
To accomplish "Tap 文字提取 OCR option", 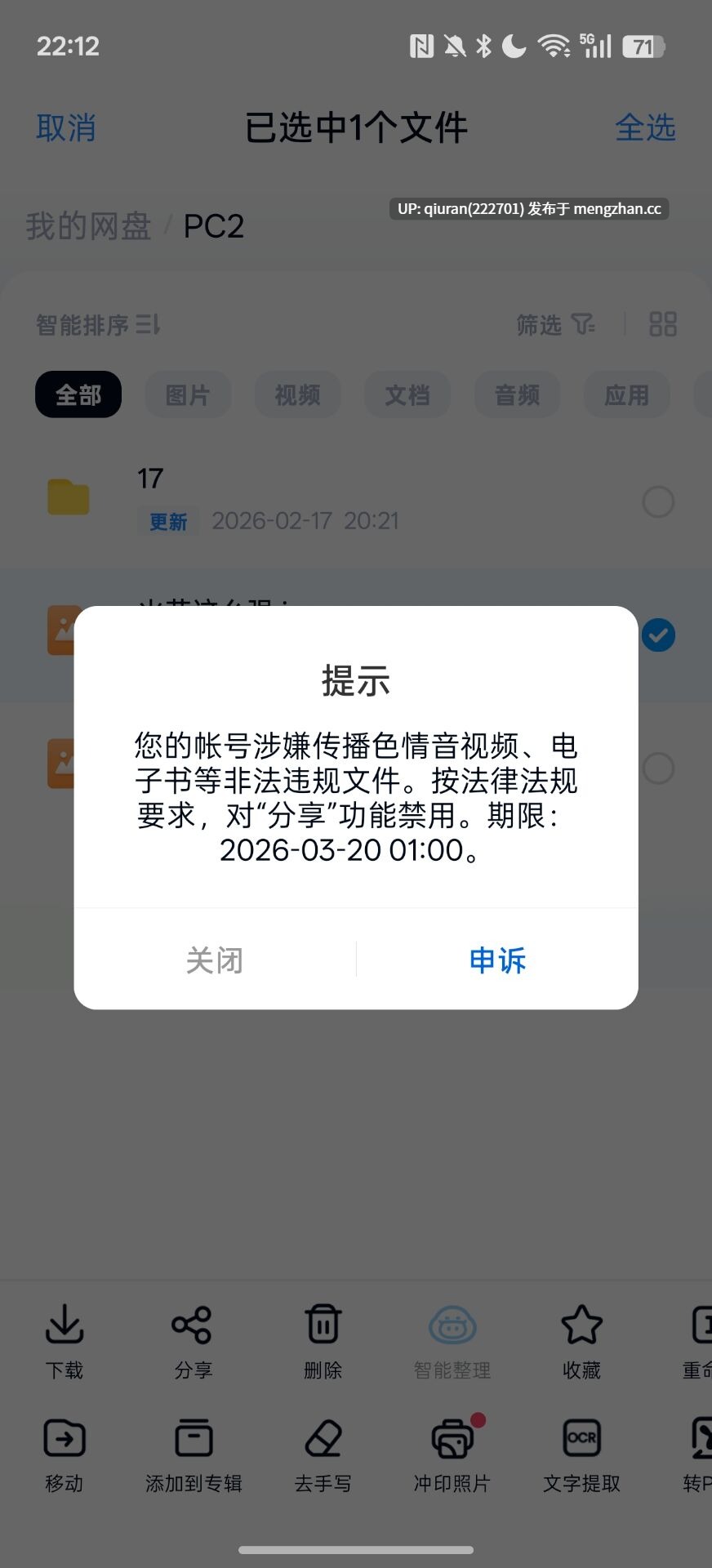I will pos(581,1455).
